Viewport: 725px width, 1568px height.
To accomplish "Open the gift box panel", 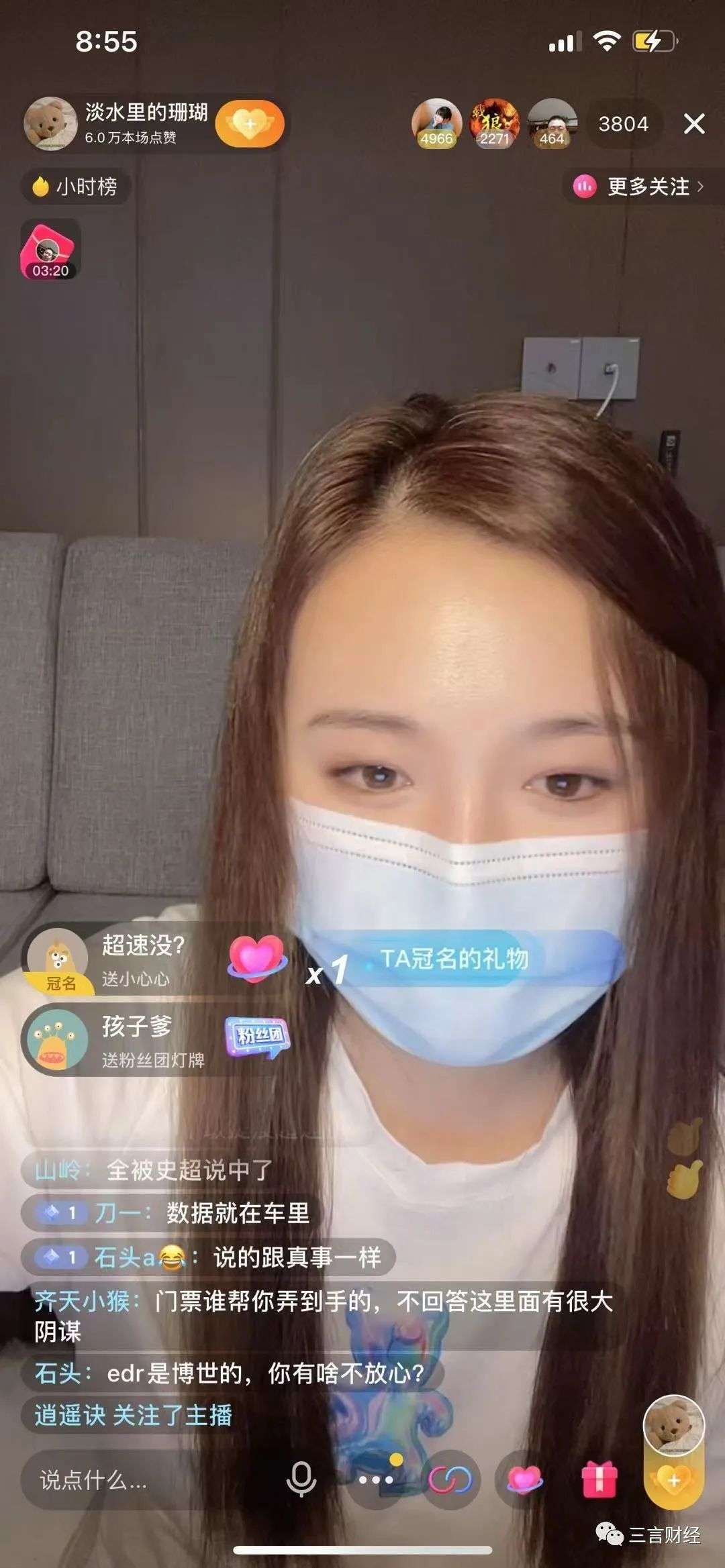I will point(599,1479).
